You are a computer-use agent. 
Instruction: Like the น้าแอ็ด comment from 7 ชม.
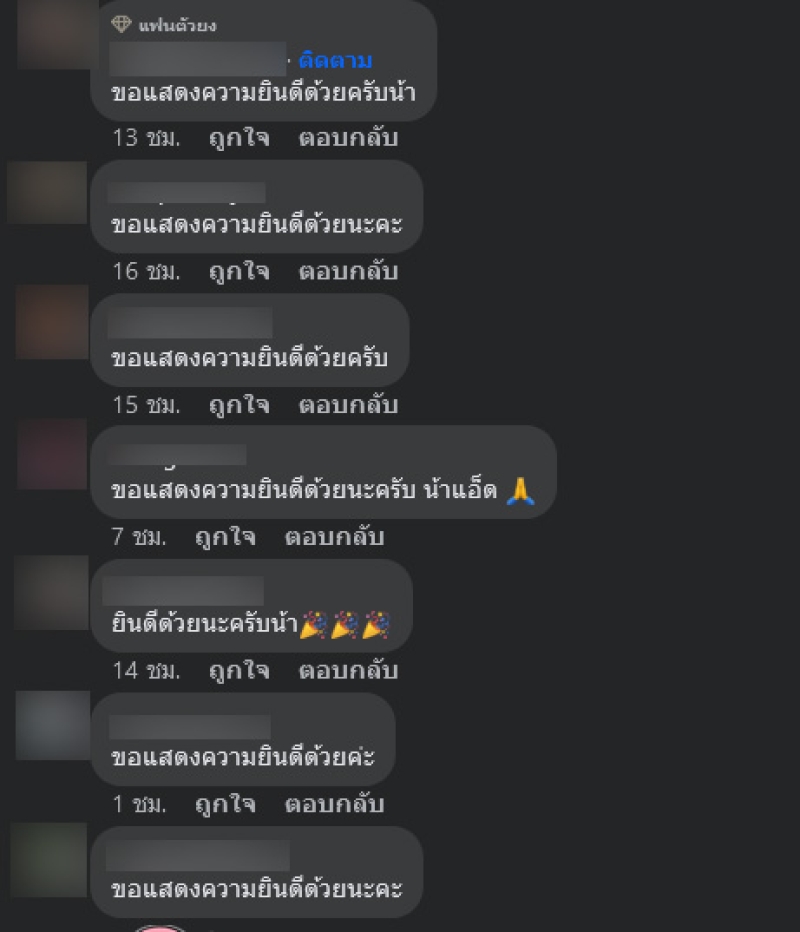225,537
